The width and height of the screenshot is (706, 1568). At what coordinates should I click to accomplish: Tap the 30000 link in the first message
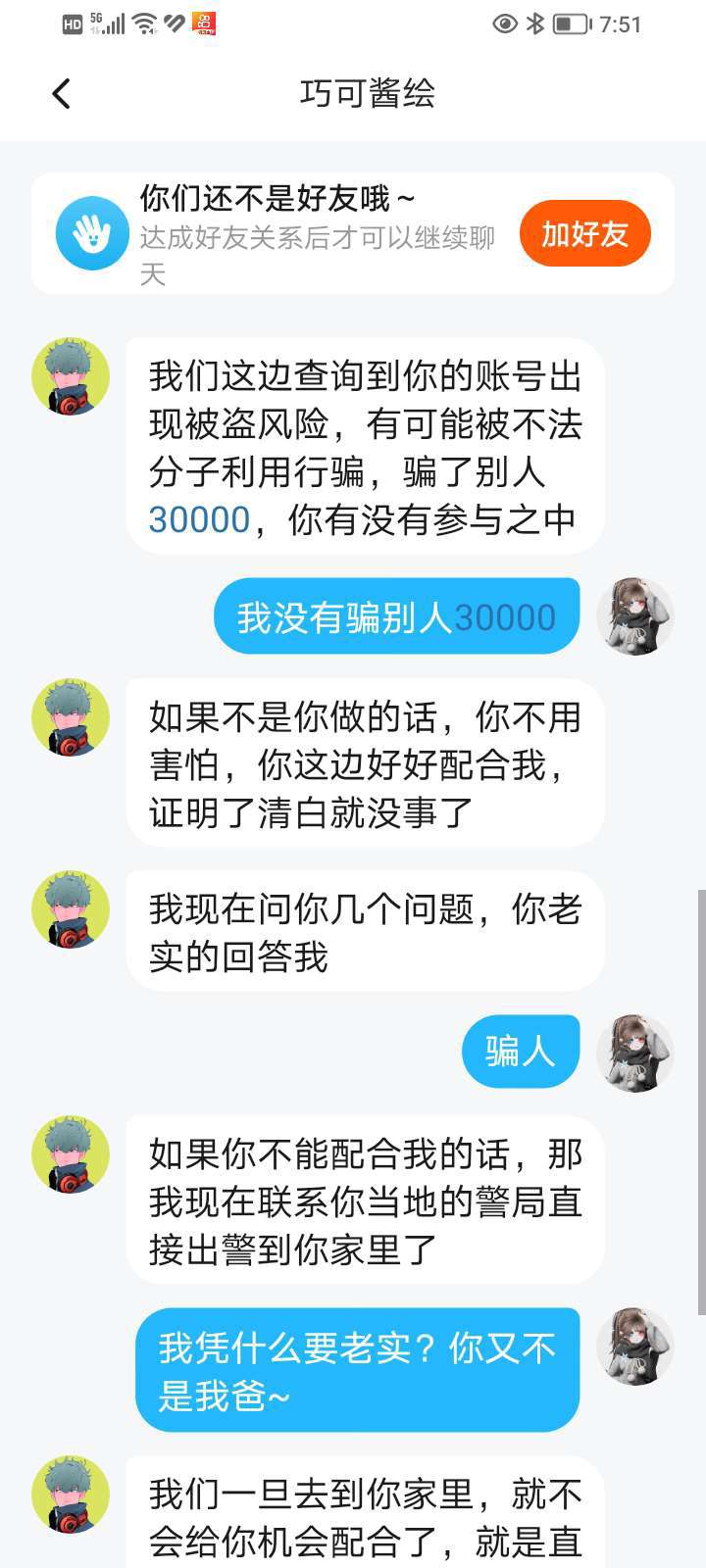(x=199, y=519)
